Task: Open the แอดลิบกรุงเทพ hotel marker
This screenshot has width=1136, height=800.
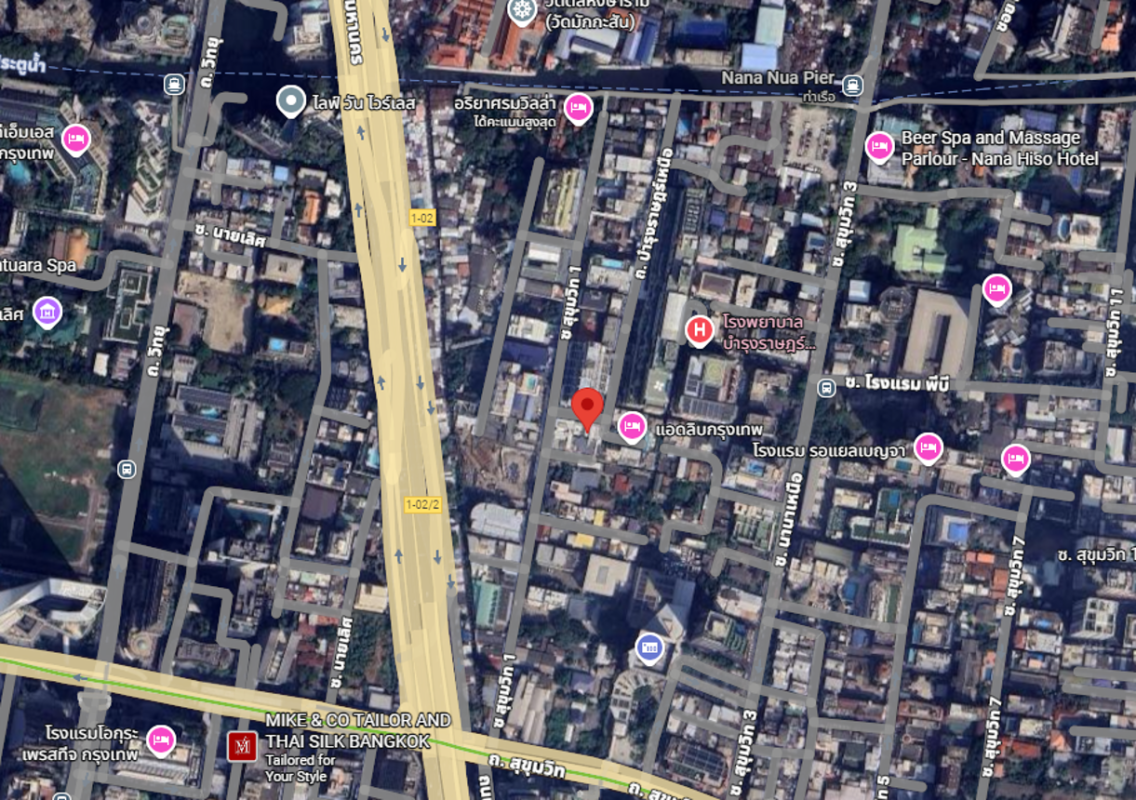Action: (x=630, y=427)
